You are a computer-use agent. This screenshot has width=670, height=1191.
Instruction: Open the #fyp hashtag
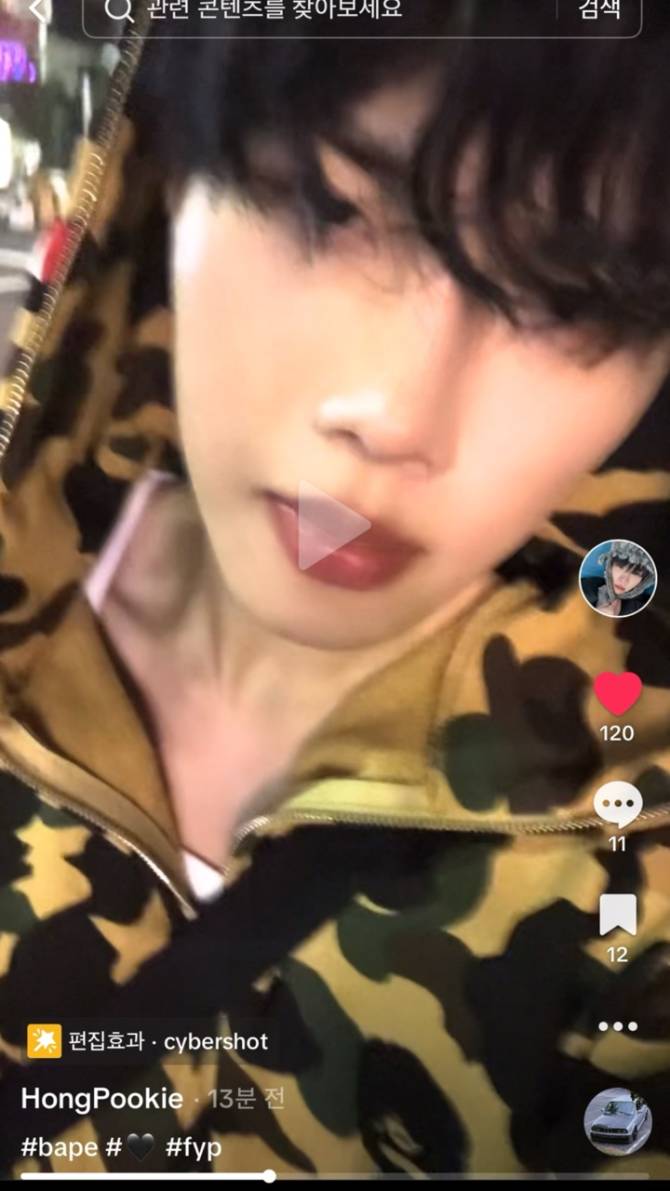[x=193, y=1147]
